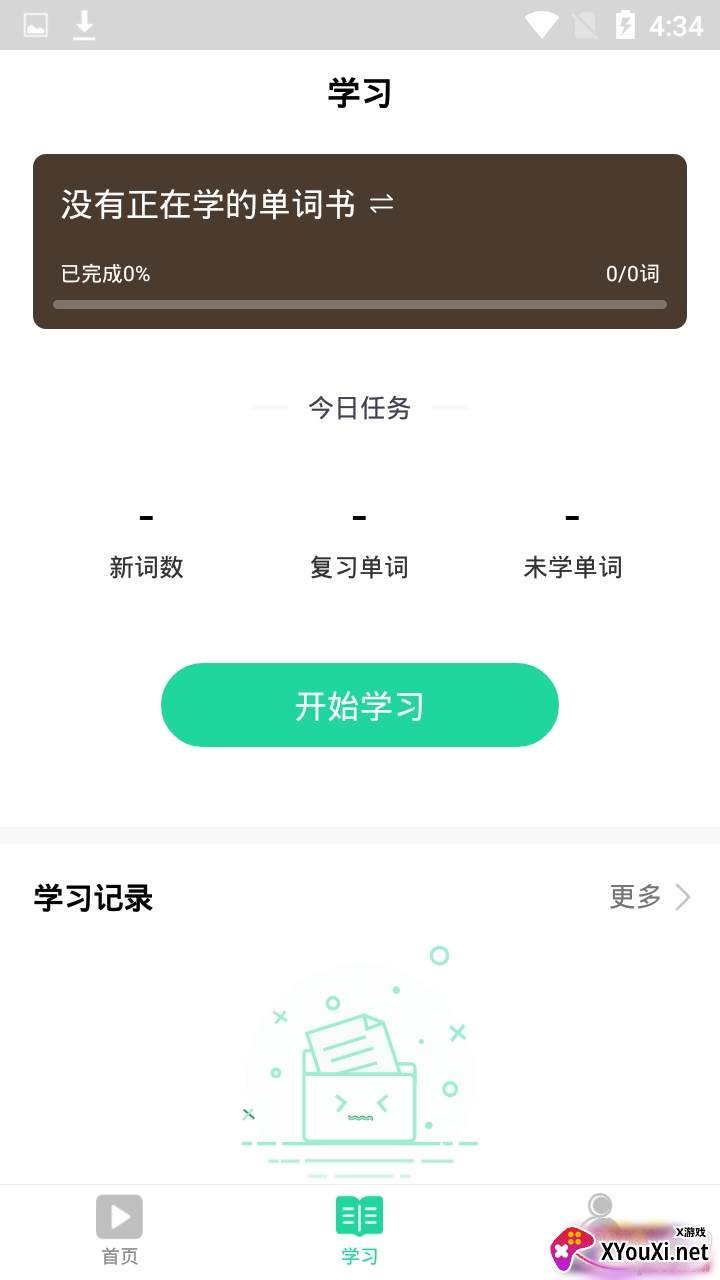The height and width of the screenshot is (1280, 720).
Task: Tap the 开始学习 button
Action: [360, 705]
